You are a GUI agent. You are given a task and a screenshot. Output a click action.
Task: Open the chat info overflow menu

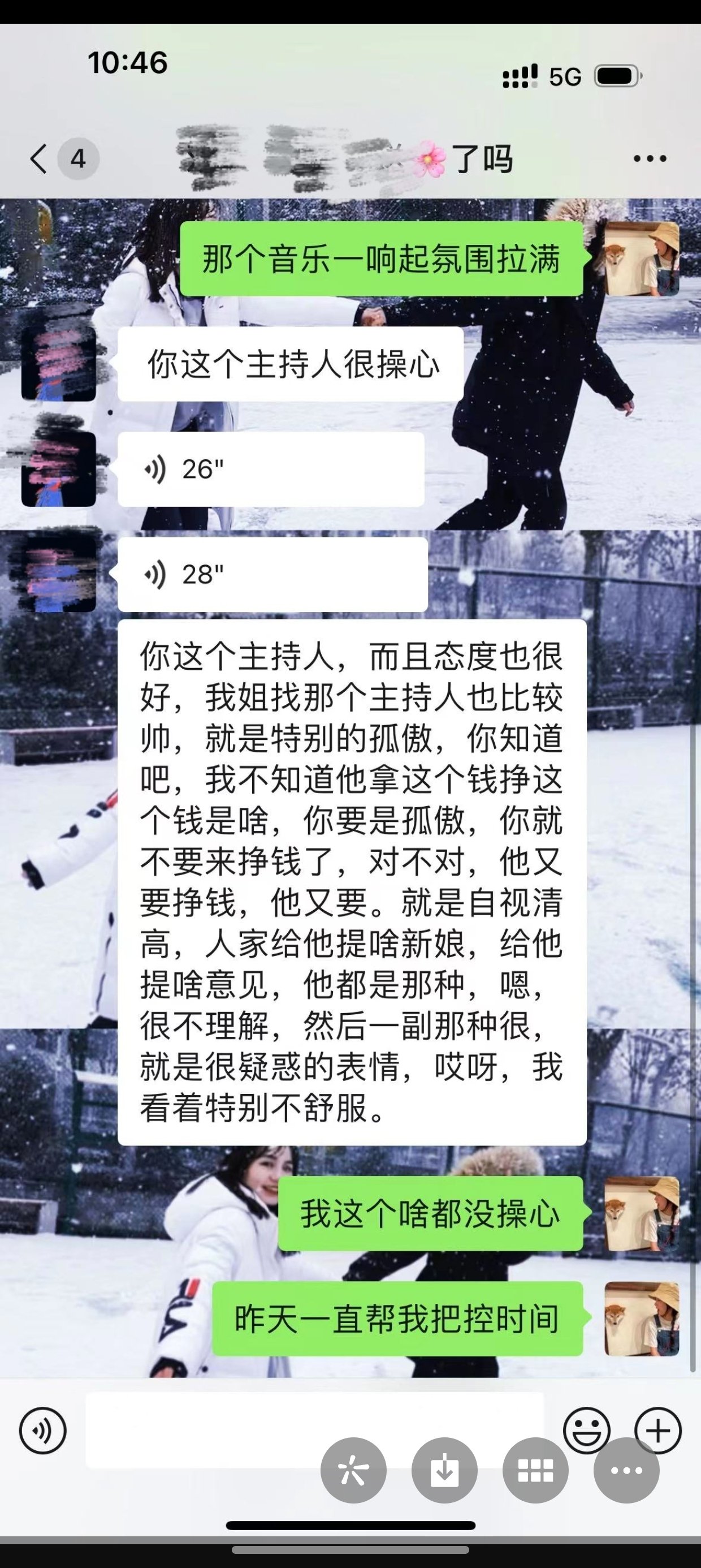[650, 159]
